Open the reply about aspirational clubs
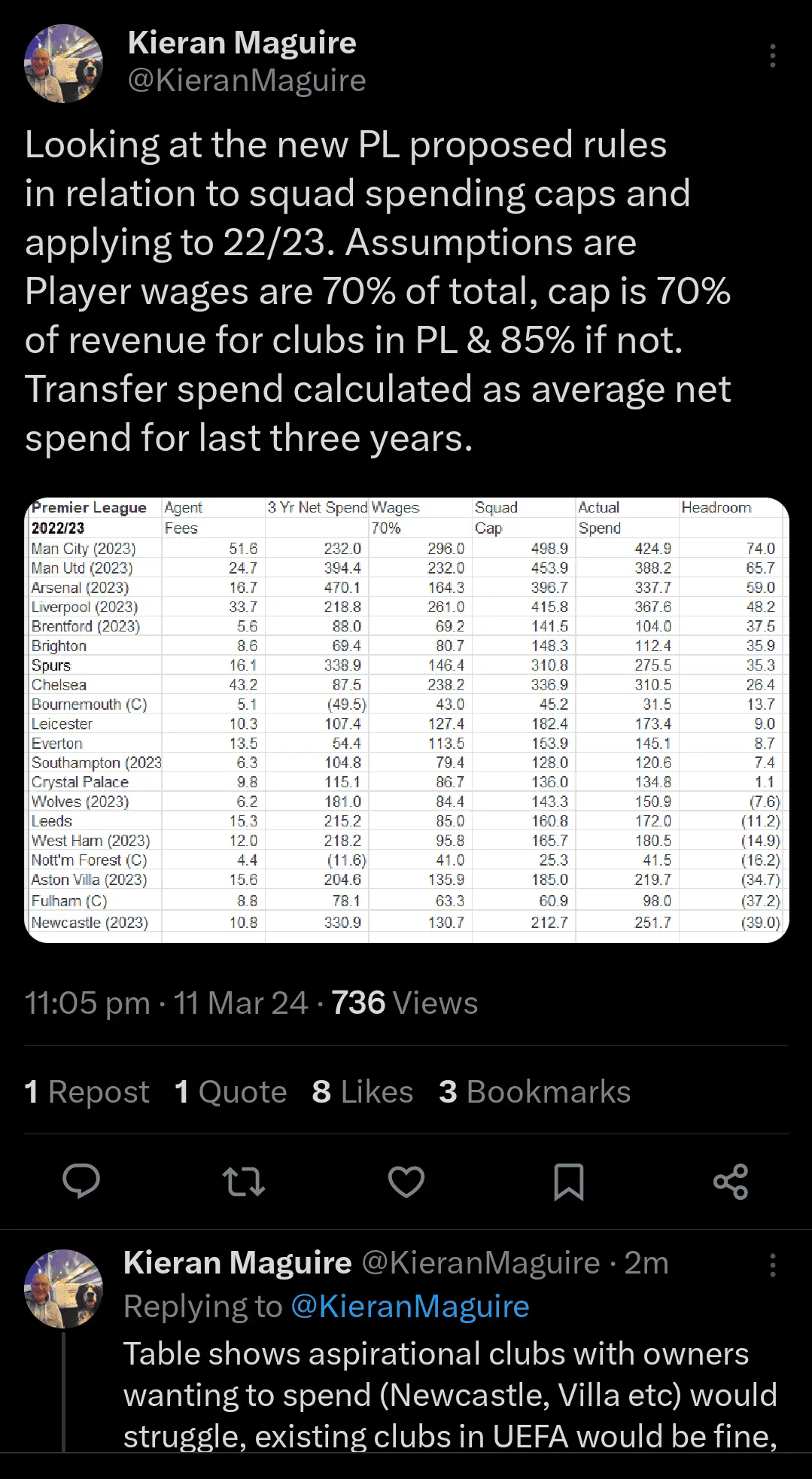Image resolution: width=812 pixels, height=1479 pixels. pyautogui.click(x=449, y=1395)
